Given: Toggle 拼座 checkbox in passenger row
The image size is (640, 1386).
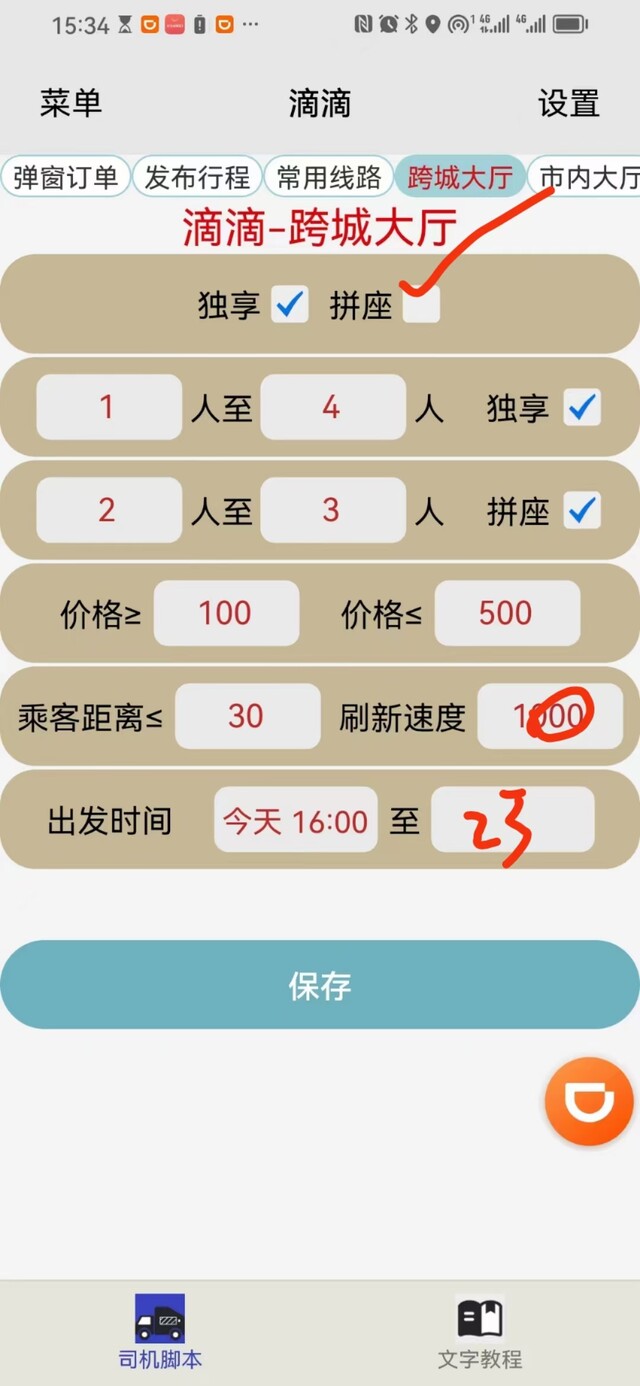Looking at the screenshot, I should 582,511.
